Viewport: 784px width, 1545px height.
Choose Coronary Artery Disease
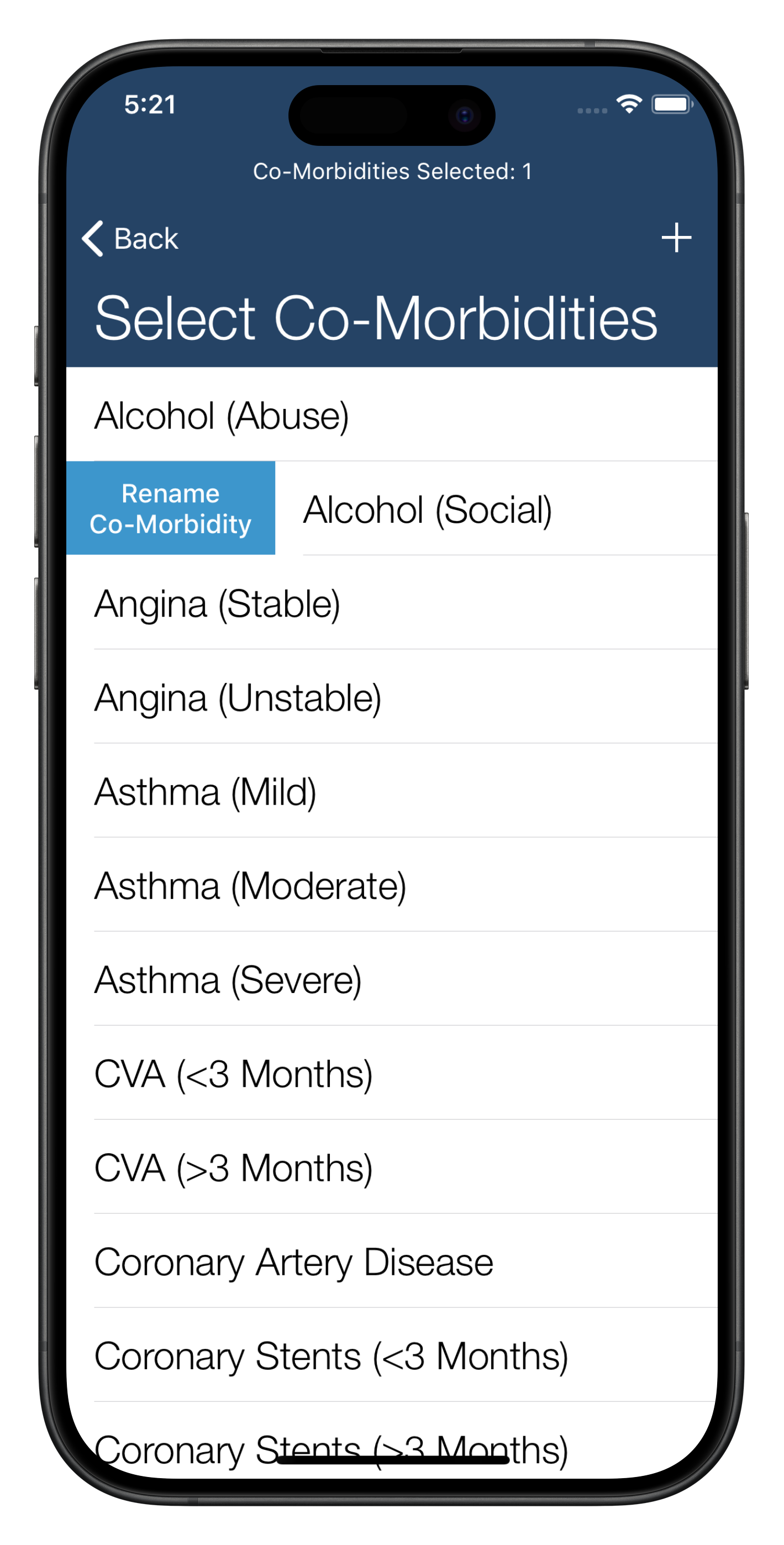(392, 1262)
